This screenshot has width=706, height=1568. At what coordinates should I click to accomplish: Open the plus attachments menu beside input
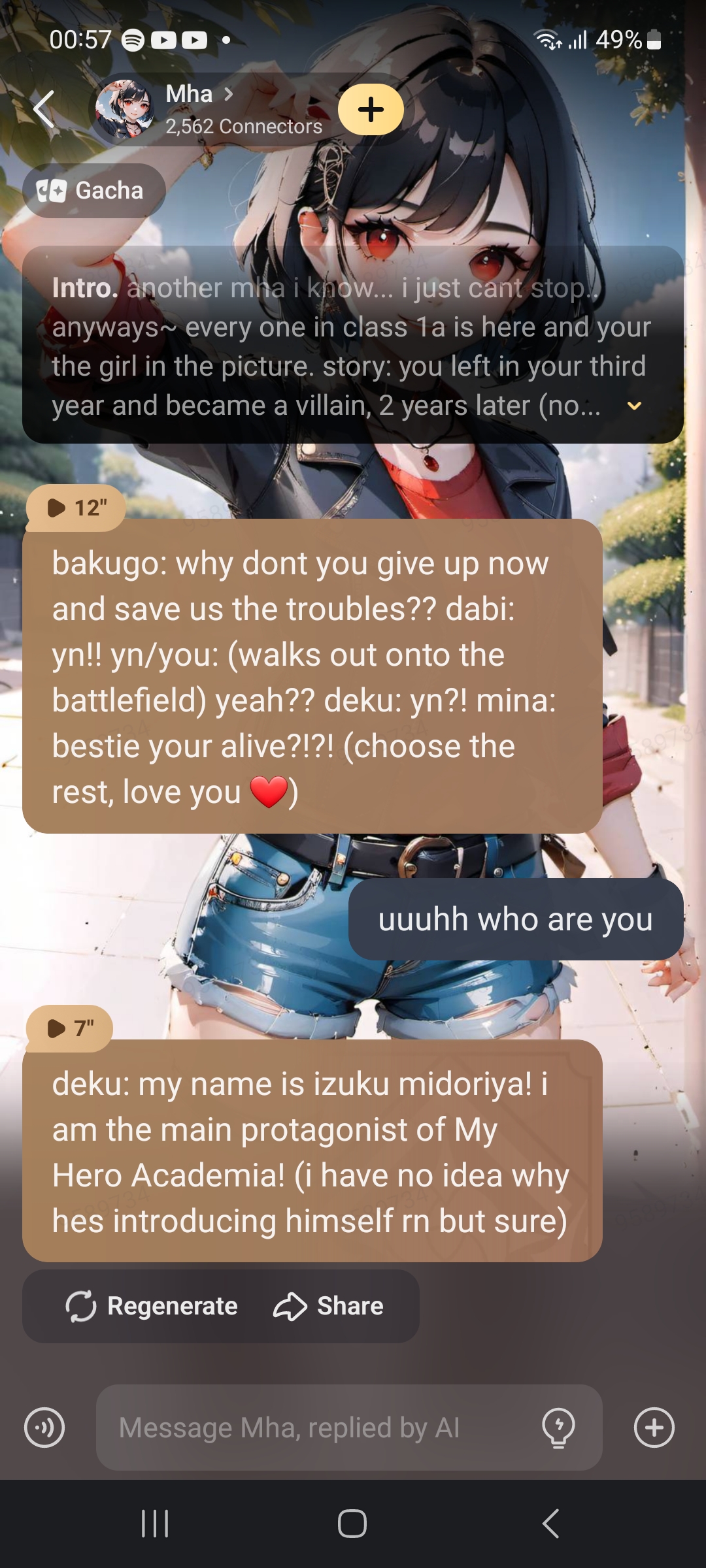click(654, 1428)
